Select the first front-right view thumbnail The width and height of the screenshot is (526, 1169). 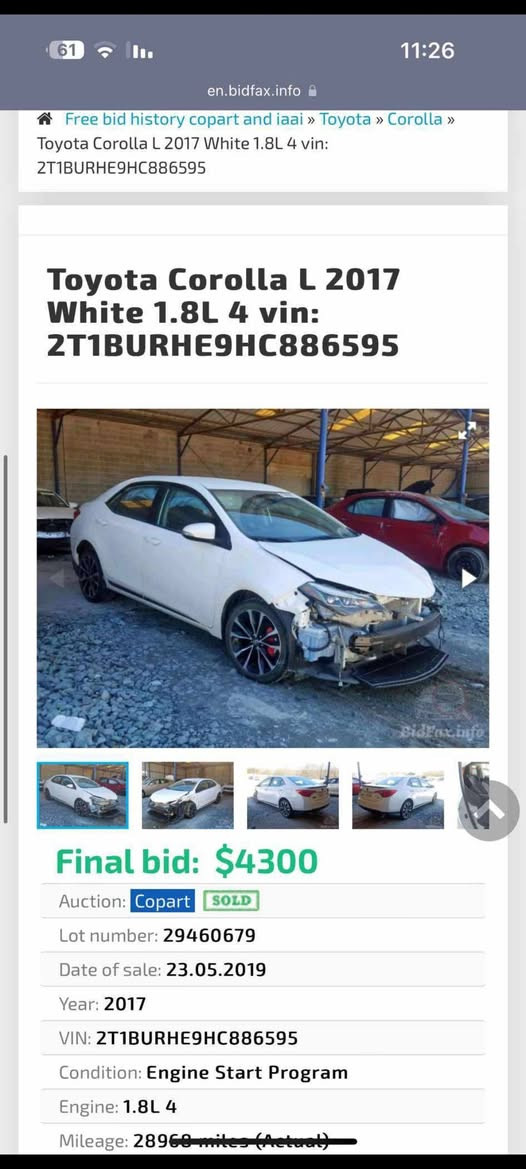pos(83,795)
